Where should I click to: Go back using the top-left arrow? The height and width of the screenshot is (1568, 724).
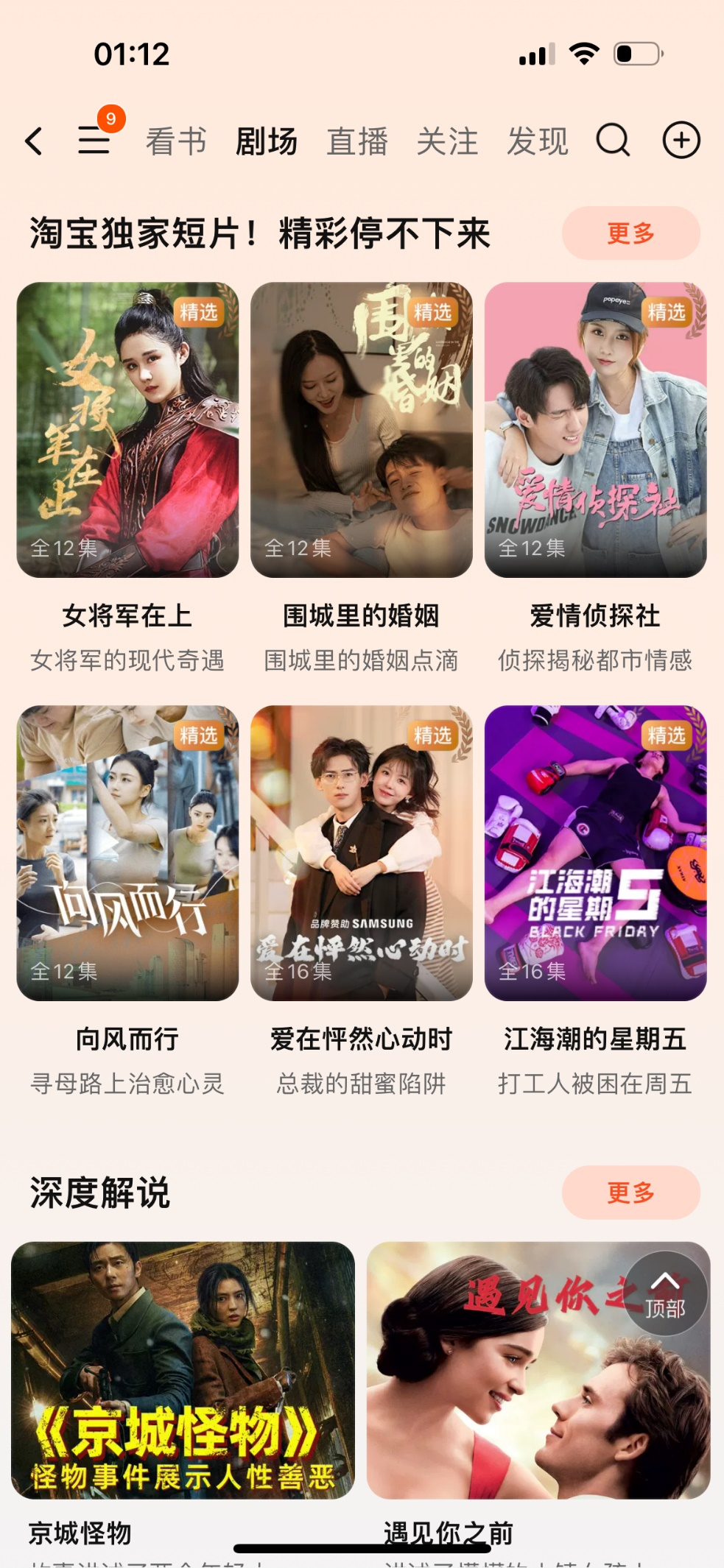pyautogui.click(x=34, y=141)
